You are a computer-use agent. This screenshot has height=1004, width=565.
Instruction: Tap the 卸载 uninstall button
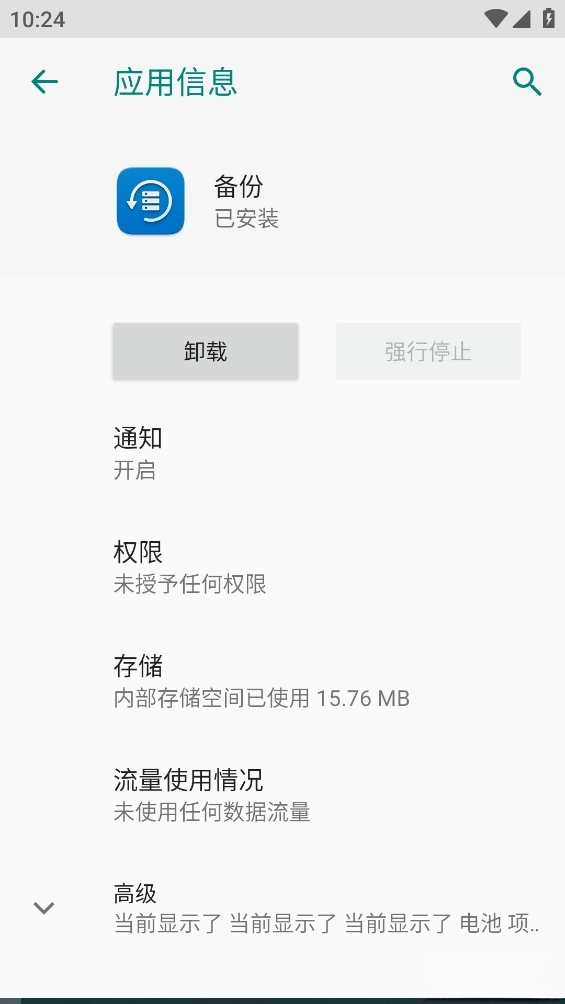click(206, 352)
